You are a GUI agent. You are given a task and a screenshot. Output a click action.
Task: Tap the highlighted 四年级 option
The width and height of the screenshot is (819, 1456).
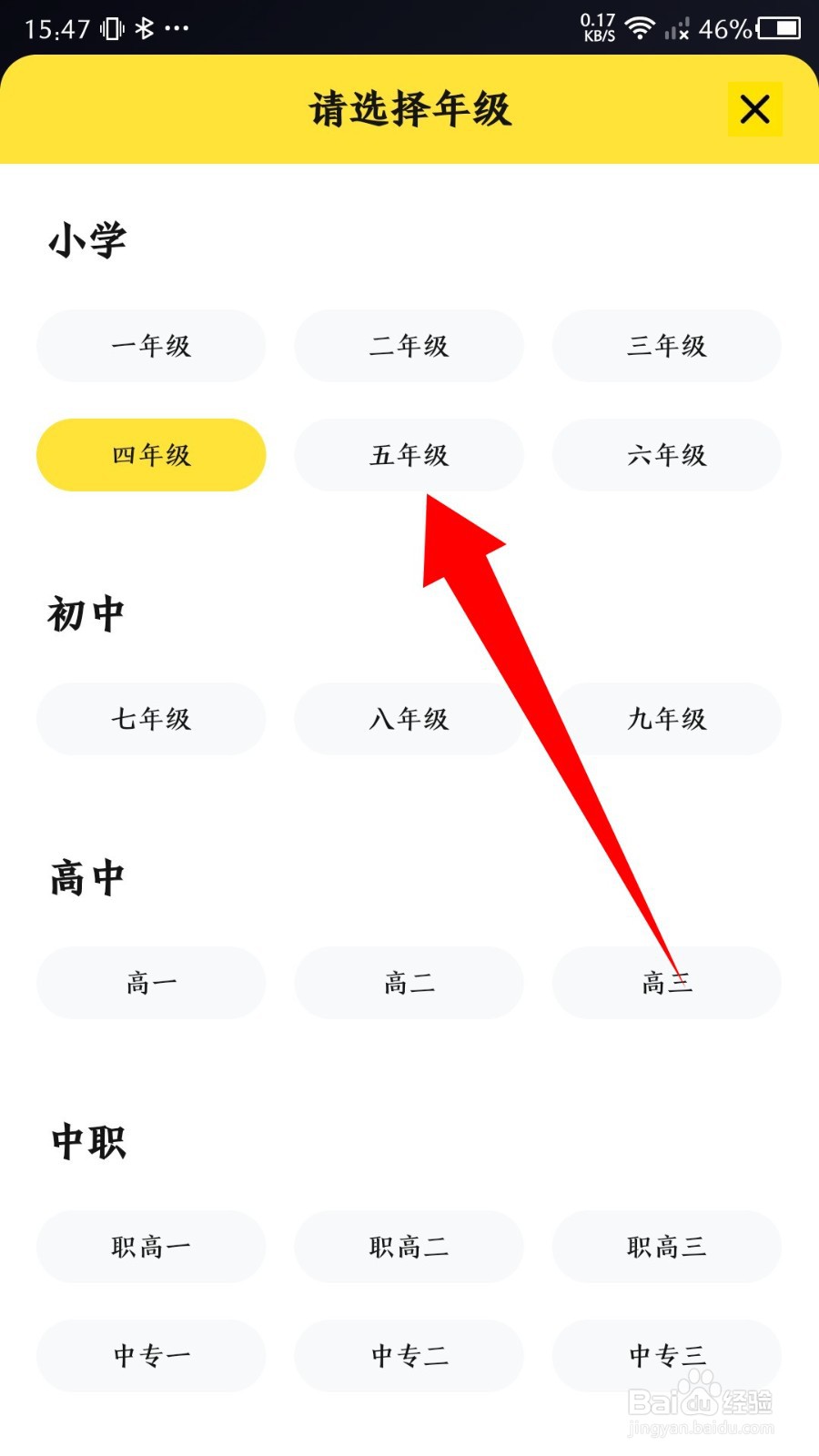[x=151, y=455]
